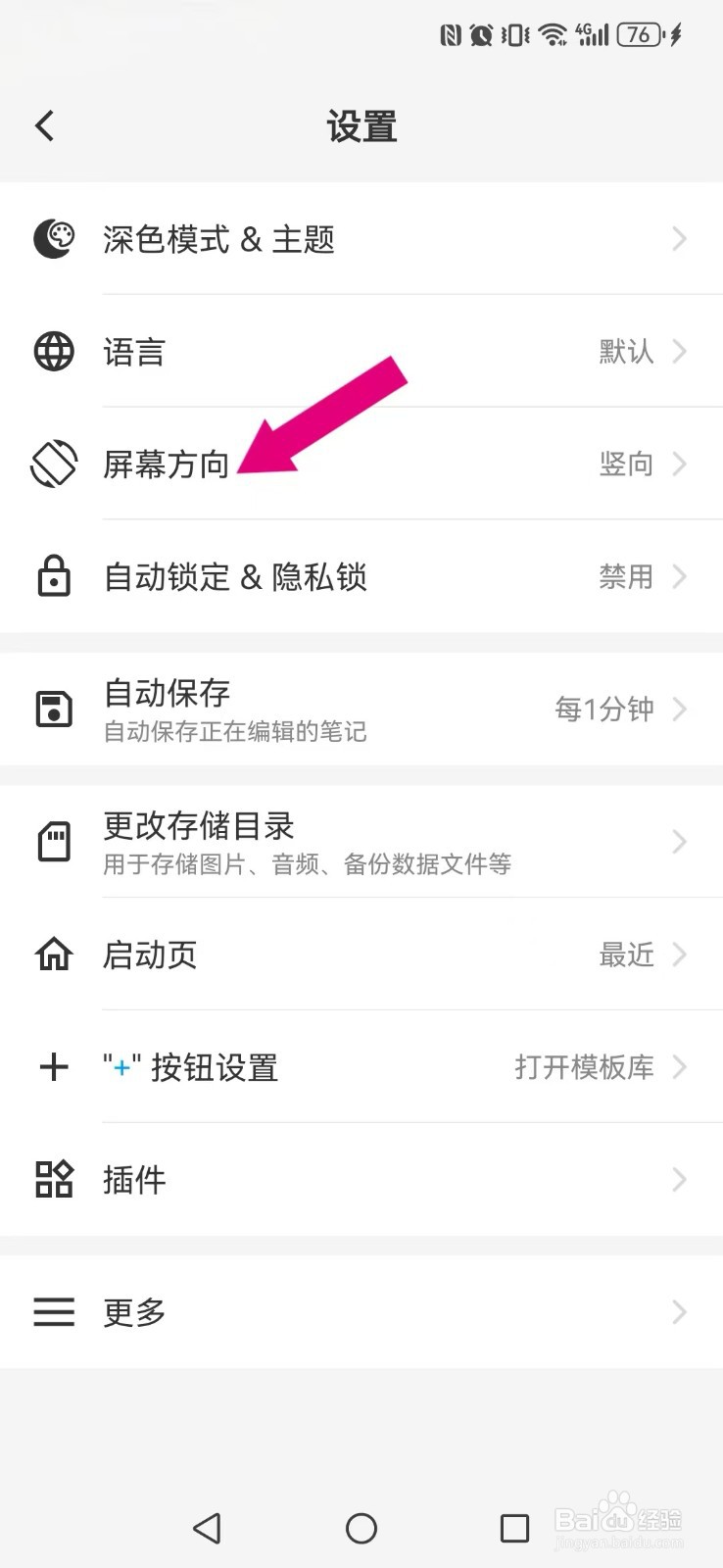
Task: Click the save disk icon beside 自动保存
Action: [x=54, y=709]
